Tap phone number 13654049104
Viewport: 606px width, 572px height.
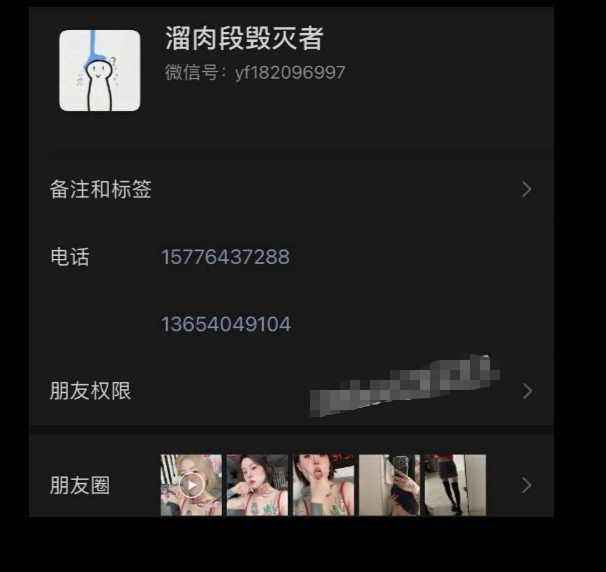click(x=226, y=324)
